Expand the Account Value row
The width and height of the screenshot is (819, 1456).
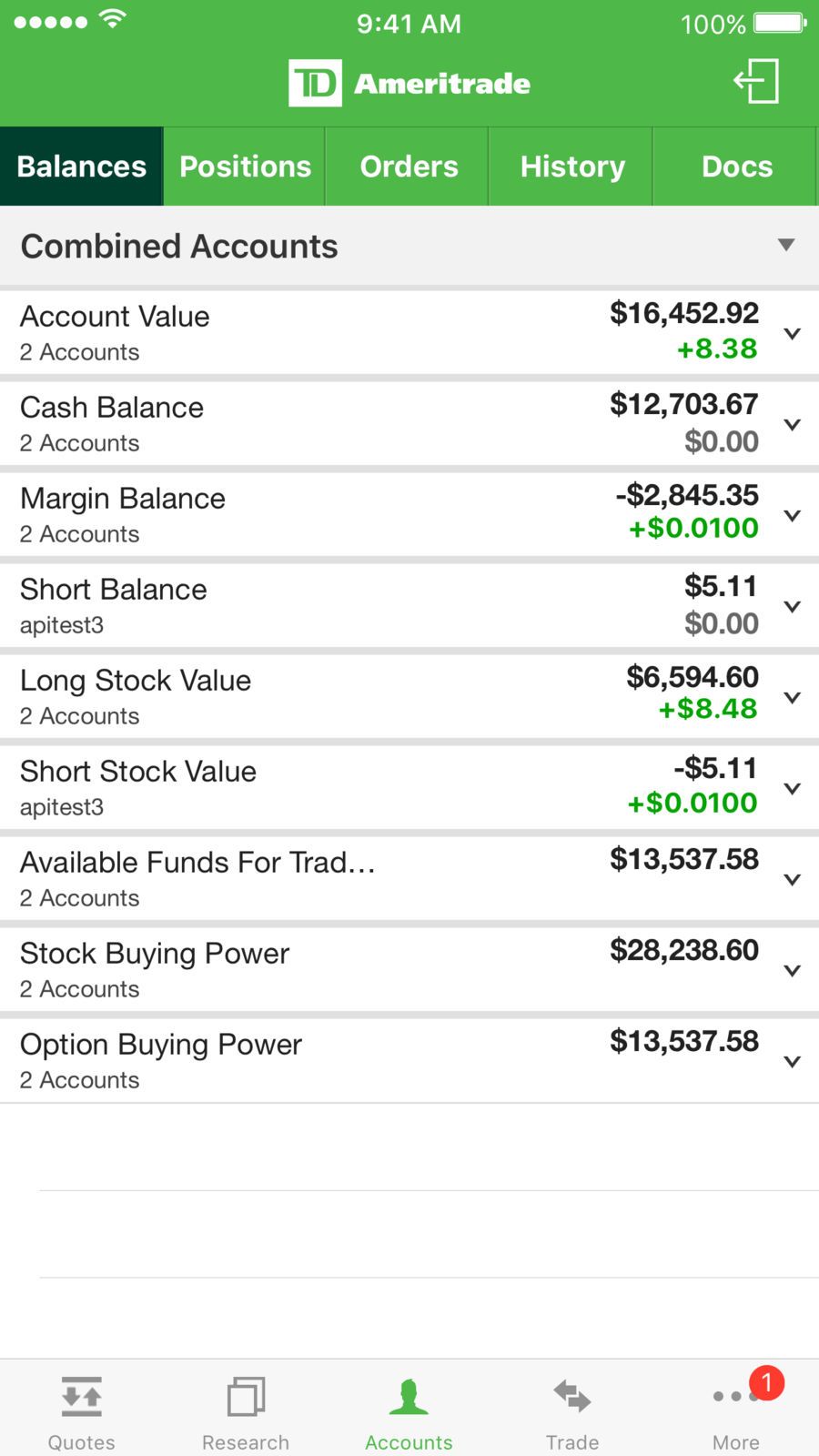point(792,333)
